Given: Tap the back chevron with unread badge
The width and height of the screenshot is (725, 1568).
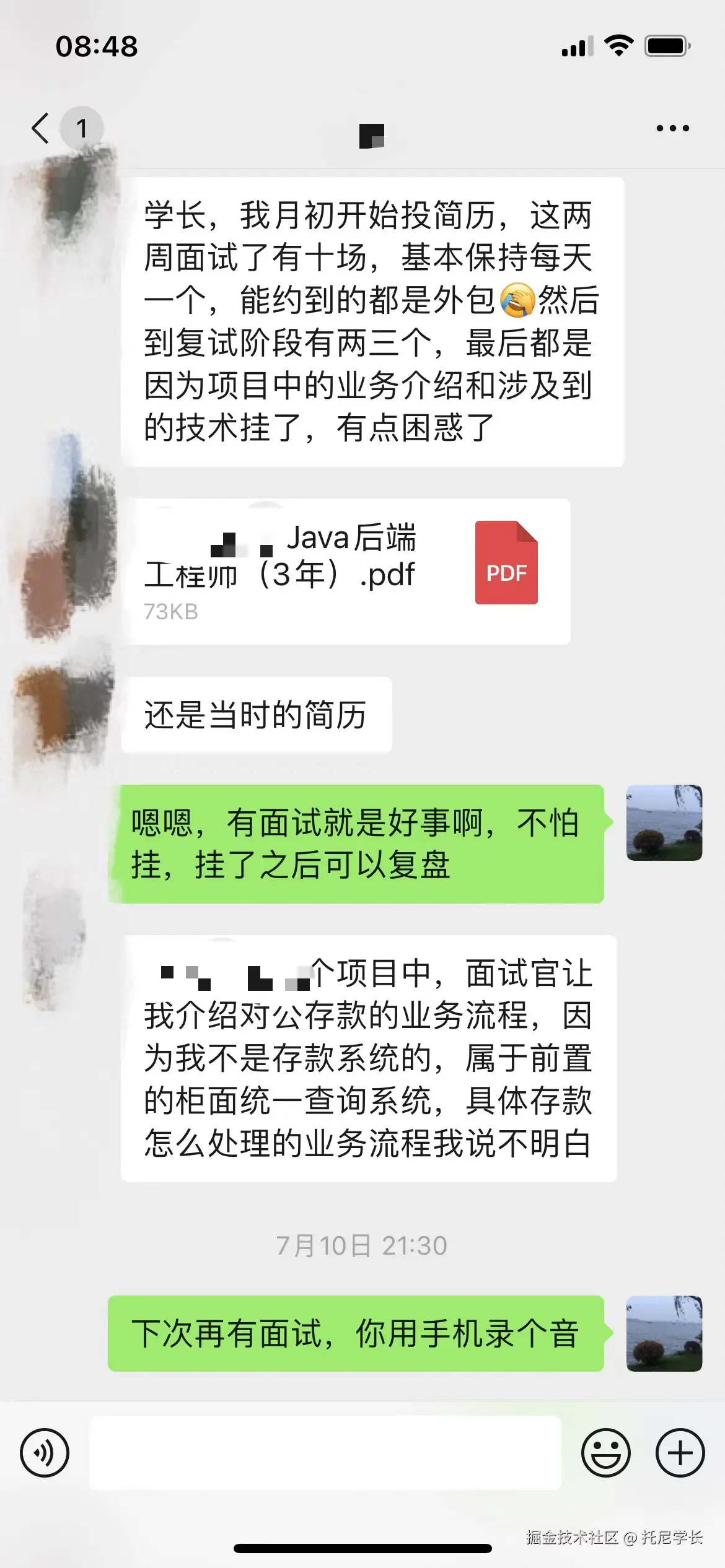Looking at the screenshot, I should pyautogui.click(x=62, y=128).
